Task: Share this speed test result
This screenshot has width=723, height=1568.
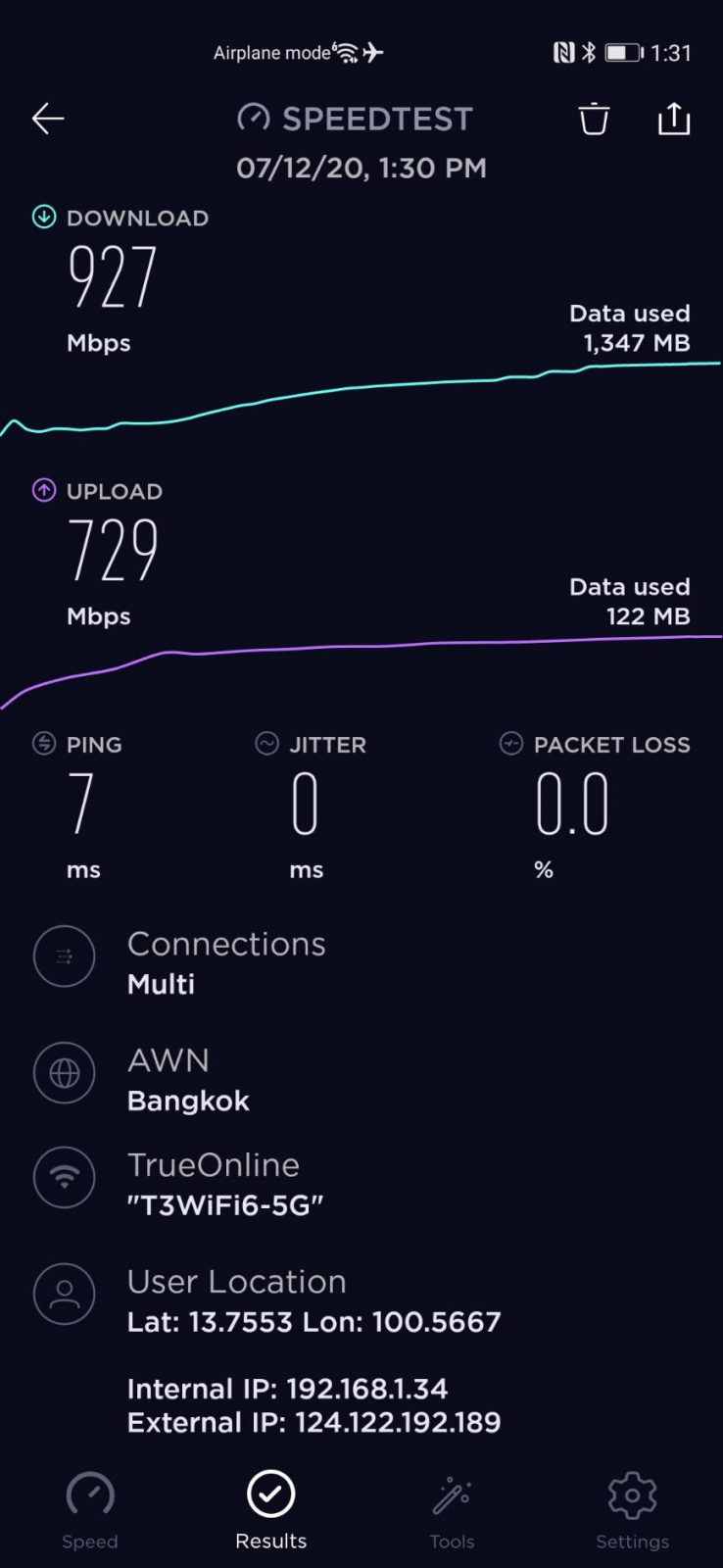Action: 673,119
